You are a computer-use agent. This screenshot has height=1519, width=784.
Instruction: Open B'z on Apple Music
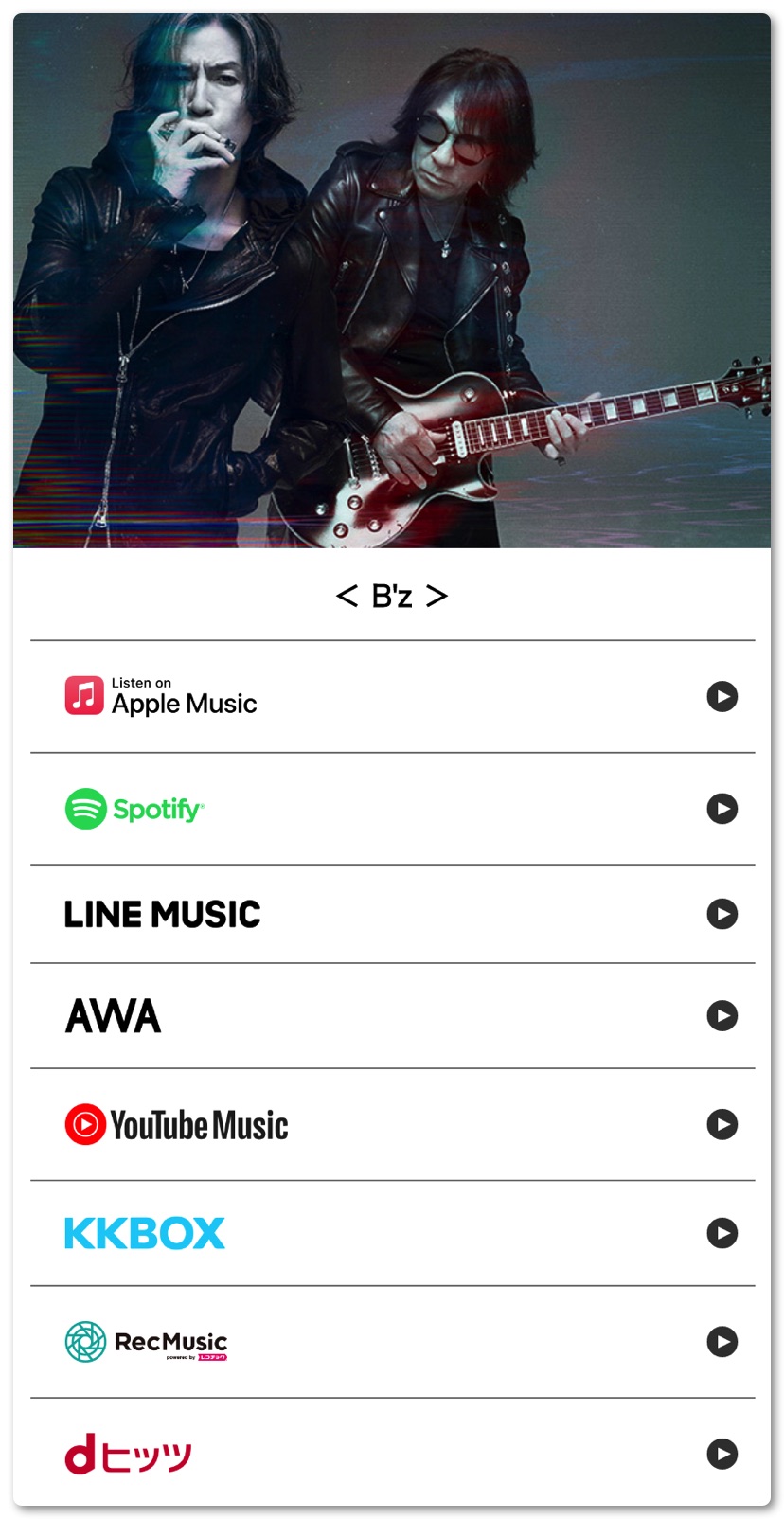pyautogui.click(x=392, y=697)
